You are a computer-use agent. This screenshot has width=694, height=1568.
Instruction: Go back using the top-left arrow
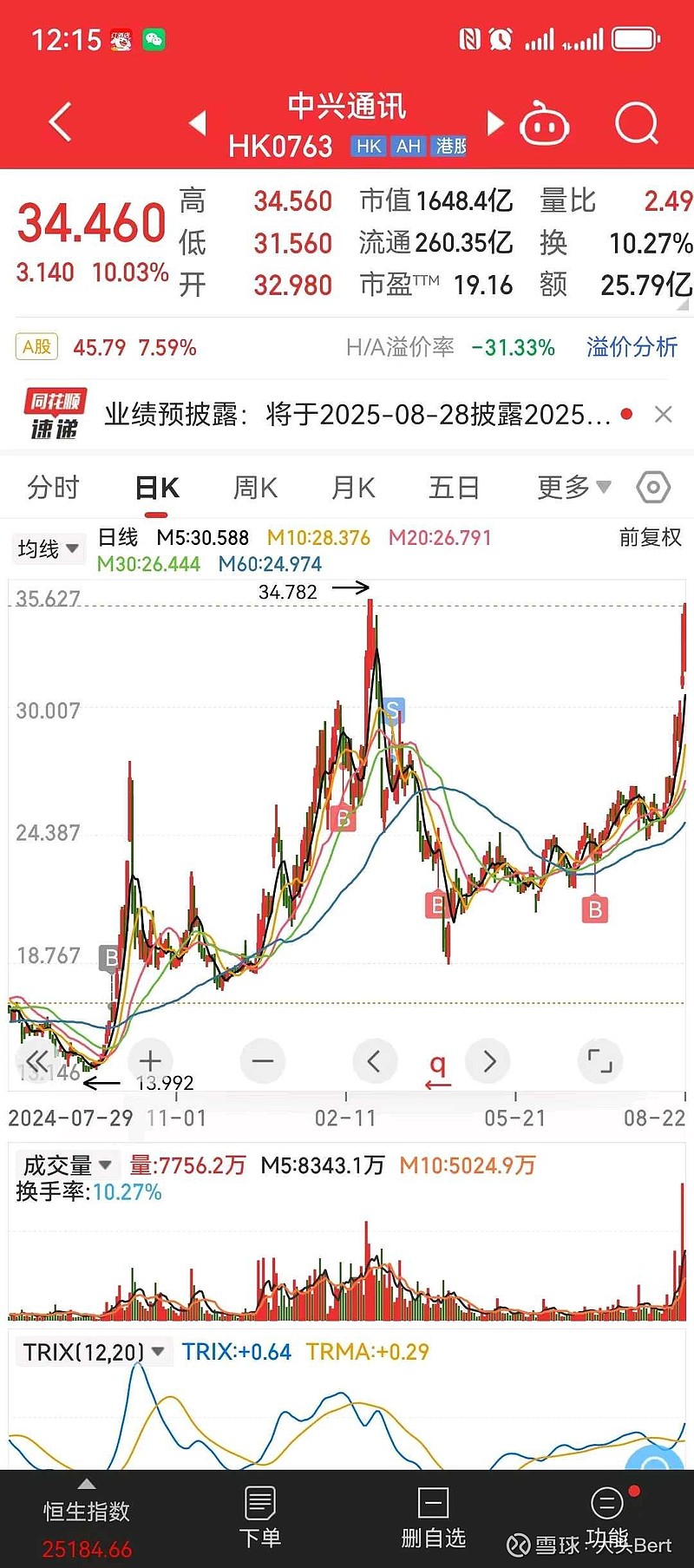pos(60,122)
